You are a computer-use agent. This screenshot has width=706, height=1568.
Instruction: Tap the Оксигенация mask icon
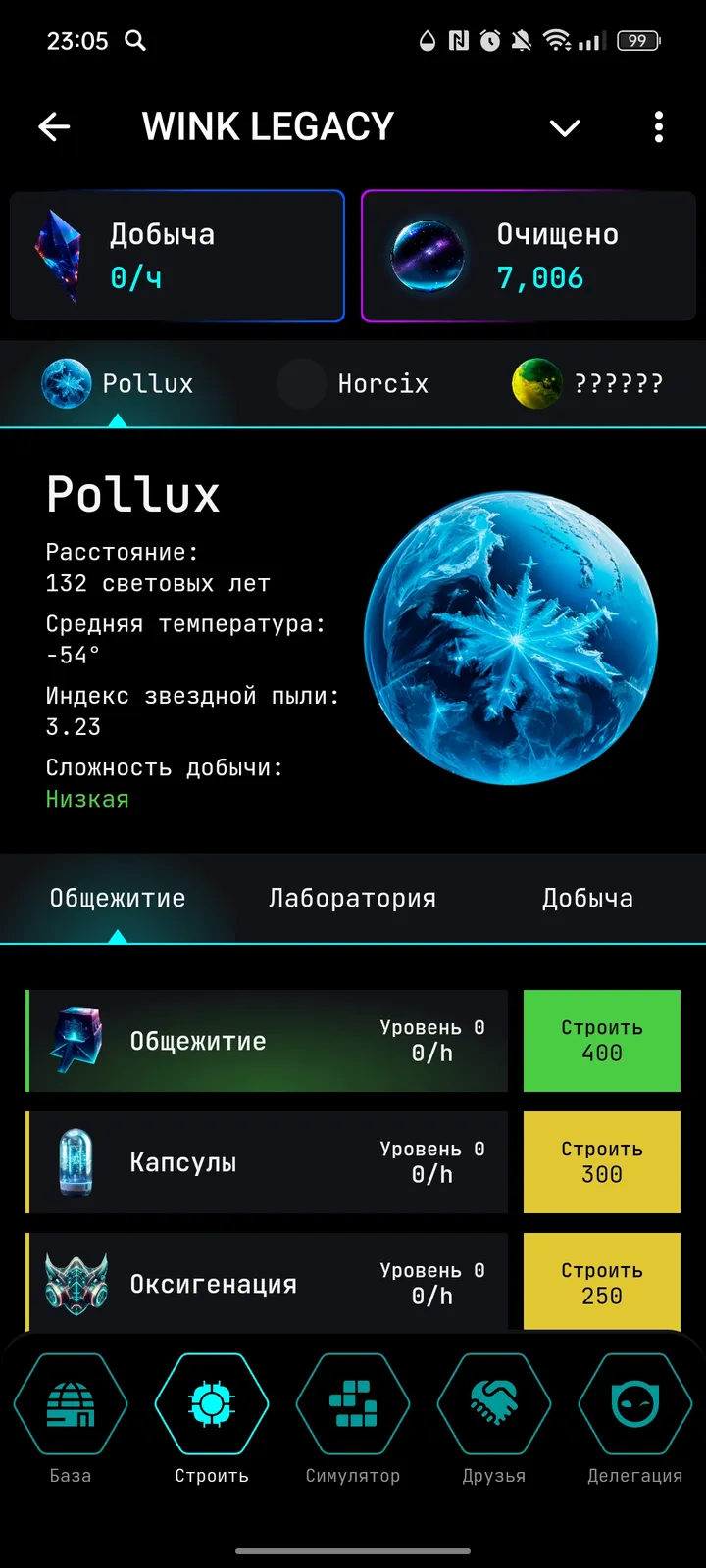point(75,1282)
